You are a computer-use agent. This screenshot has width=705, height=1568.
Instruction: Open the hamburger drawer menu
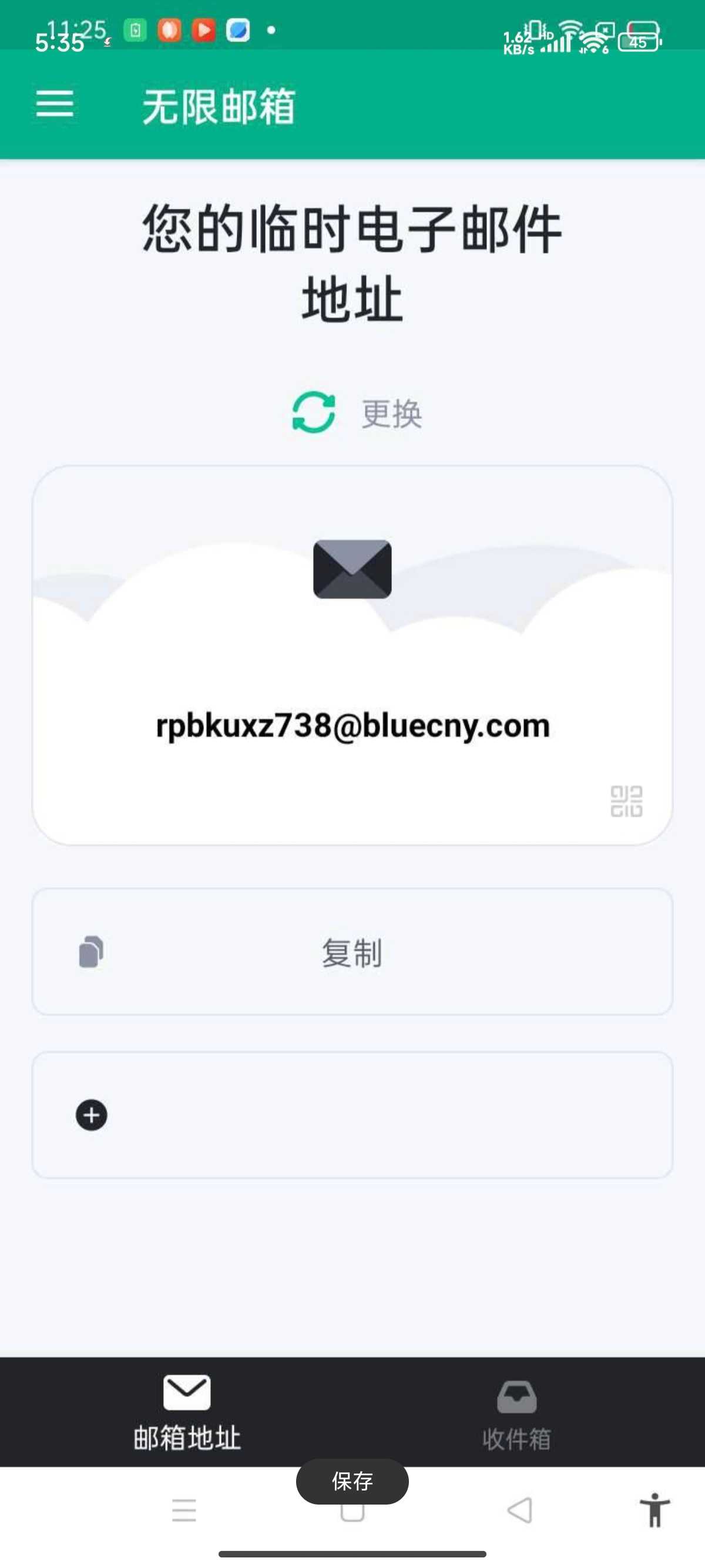[55, 104]
